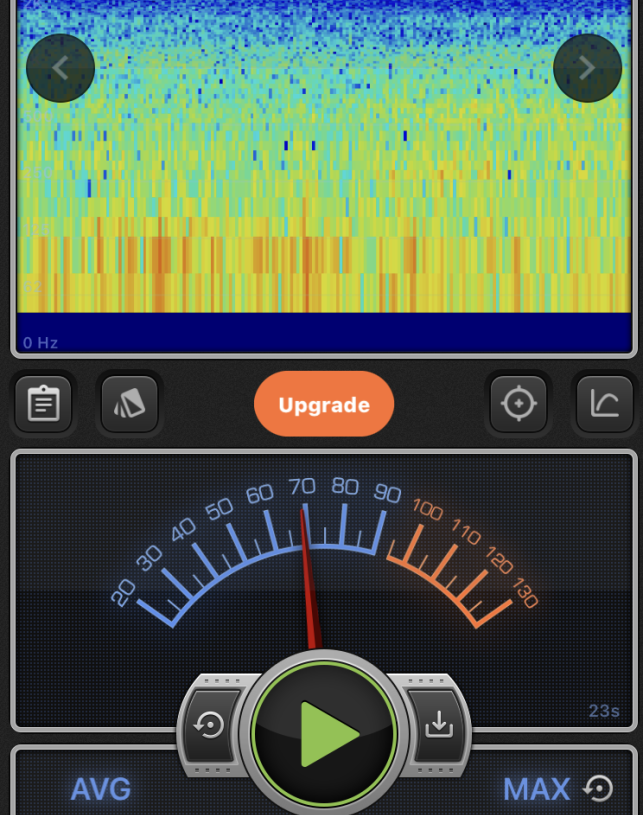Image resolution: width=643 pixels, height=815 pixels.
Task: Open the graph curve icon
Action: pos(604,404)
